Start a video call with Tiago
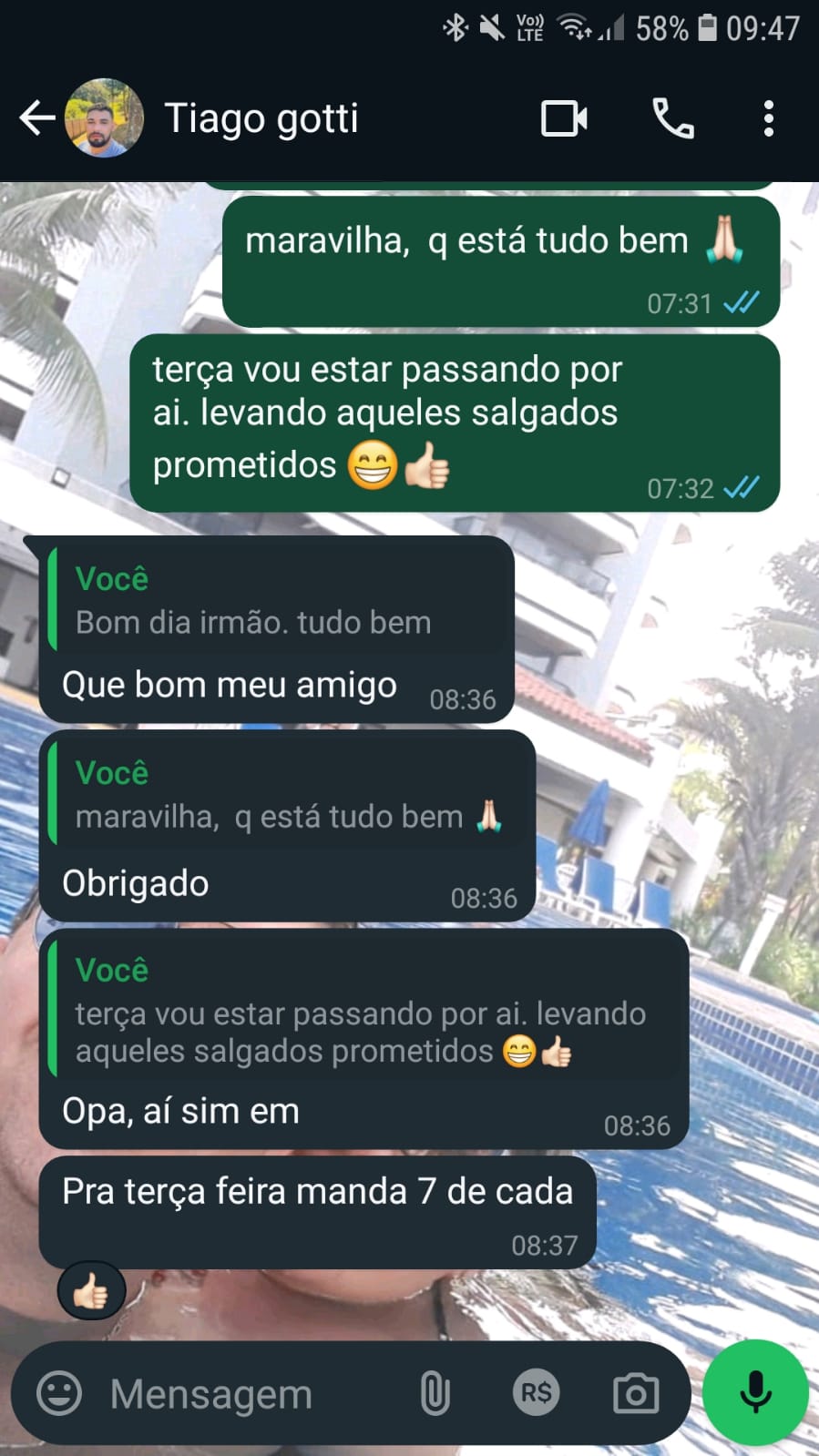The image size is (819, 1456). coord(564,118)
